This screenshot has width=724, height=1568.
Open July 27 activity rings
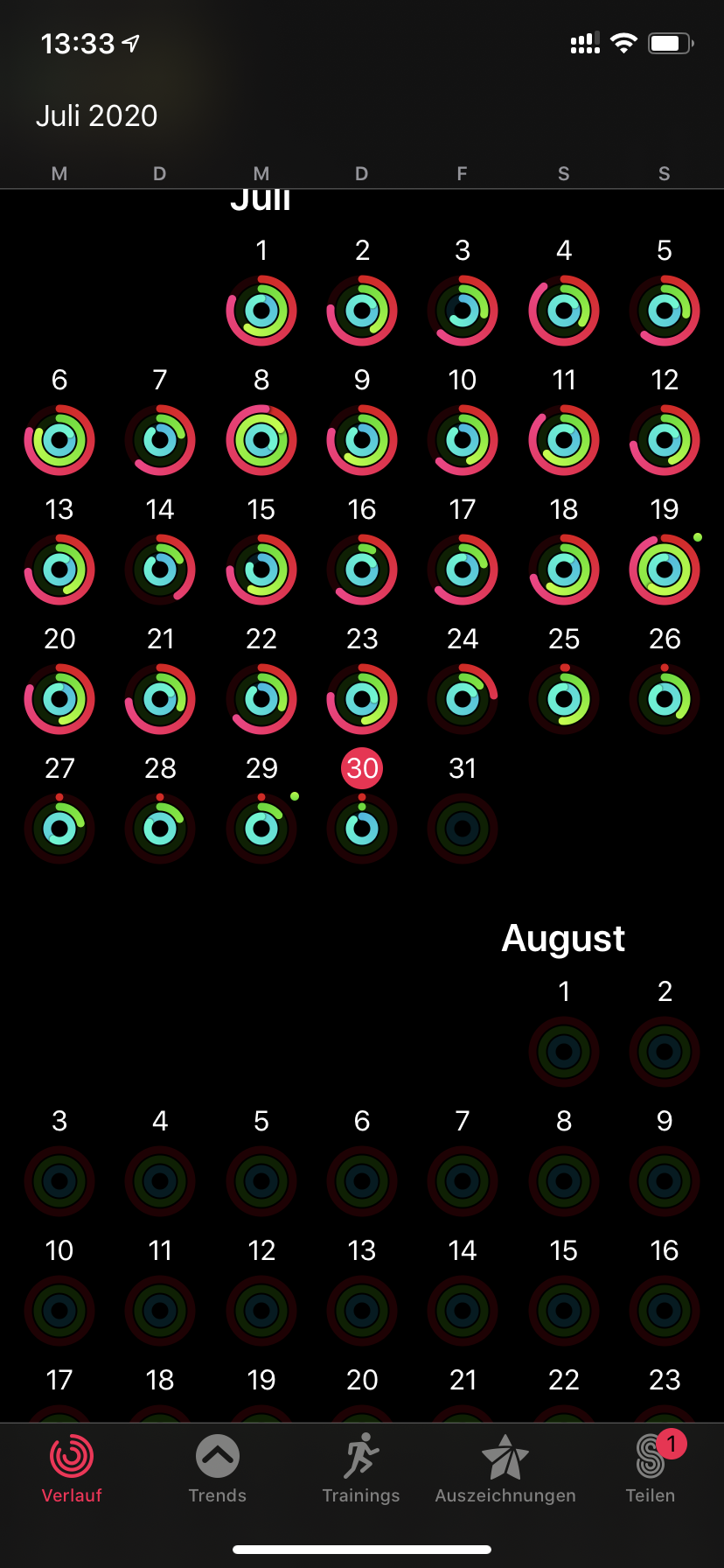pyautogui.click(x=59, y=829)
